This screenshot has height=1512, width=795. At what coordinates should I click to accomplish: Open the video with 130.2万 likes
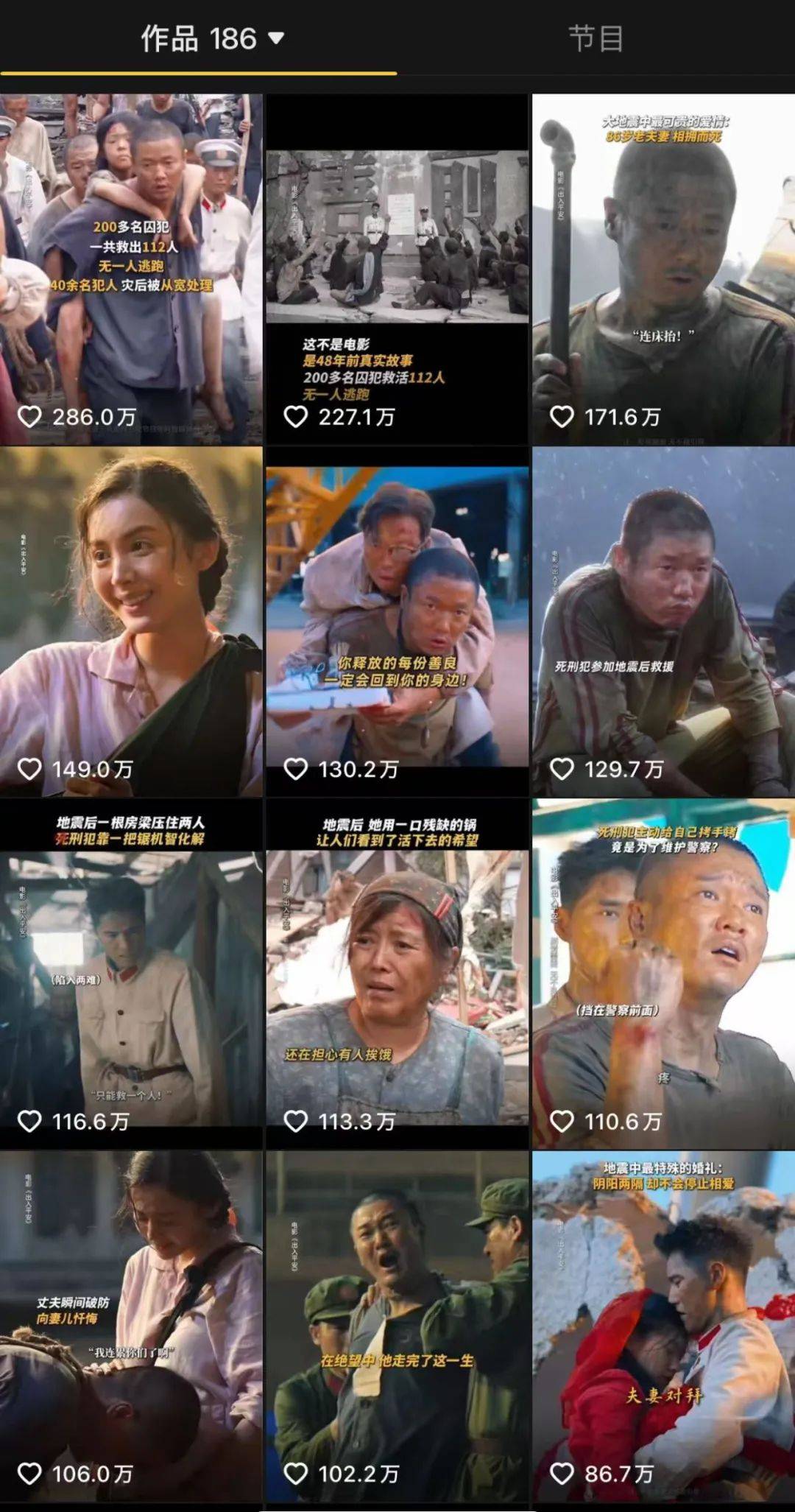click(397, 621)
